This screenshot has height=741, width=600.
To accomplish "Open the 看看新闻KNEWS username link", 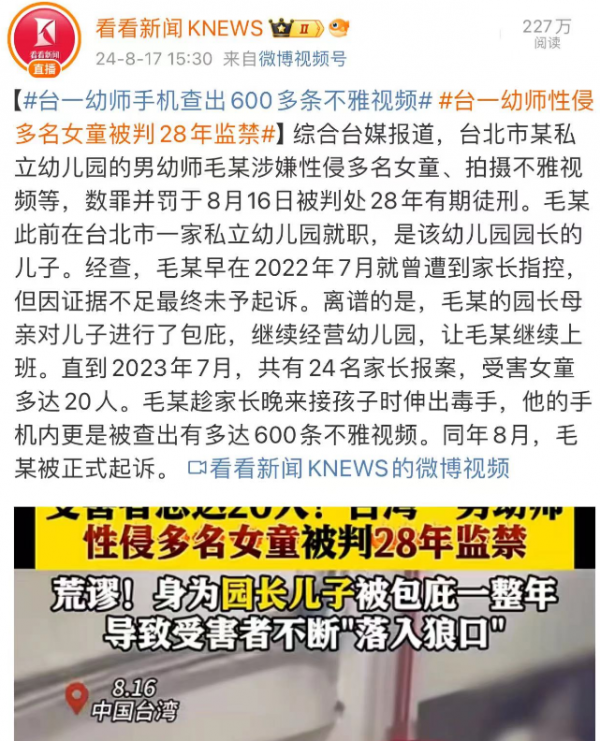I will click(179, 28).
